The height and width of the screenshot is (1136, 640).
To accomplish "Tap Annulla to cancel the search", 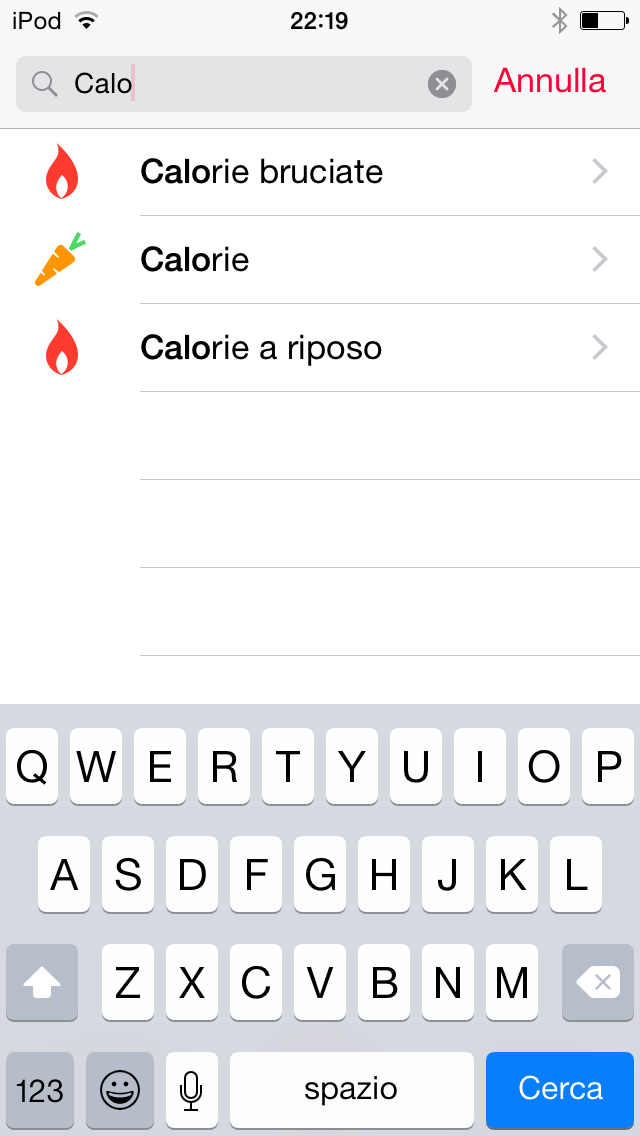I will (550, 82).
